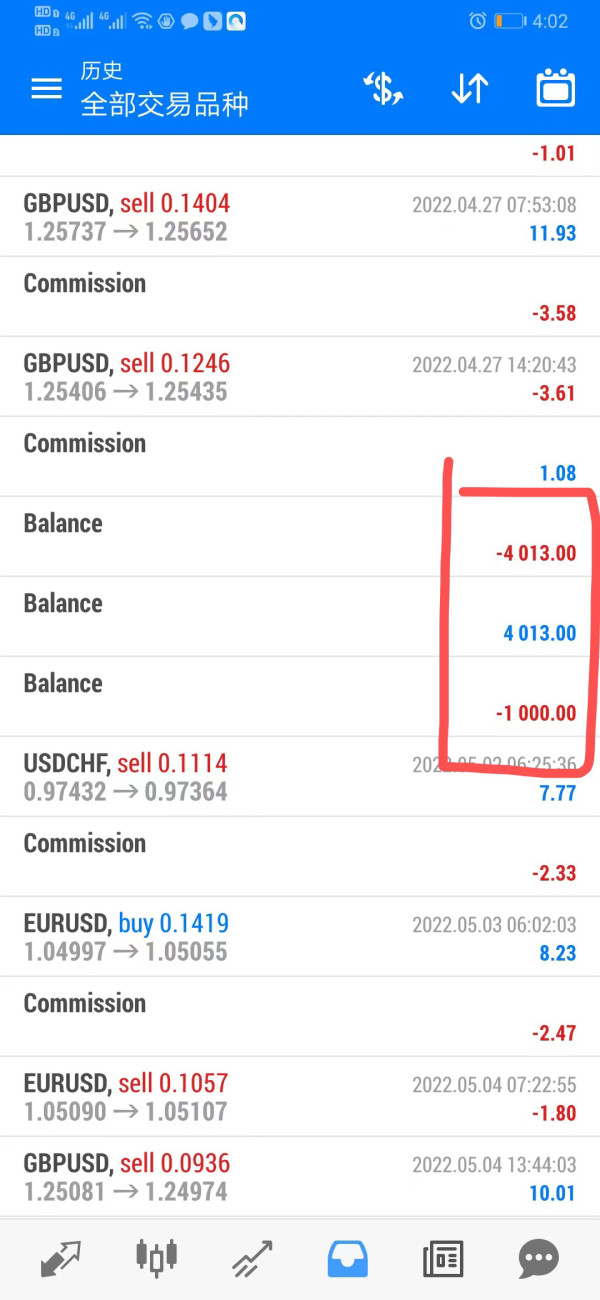The image size is (600, 1300).
Task: Expand the EURUSD sell 0.1057 trade
Action: click(300, 1097)
